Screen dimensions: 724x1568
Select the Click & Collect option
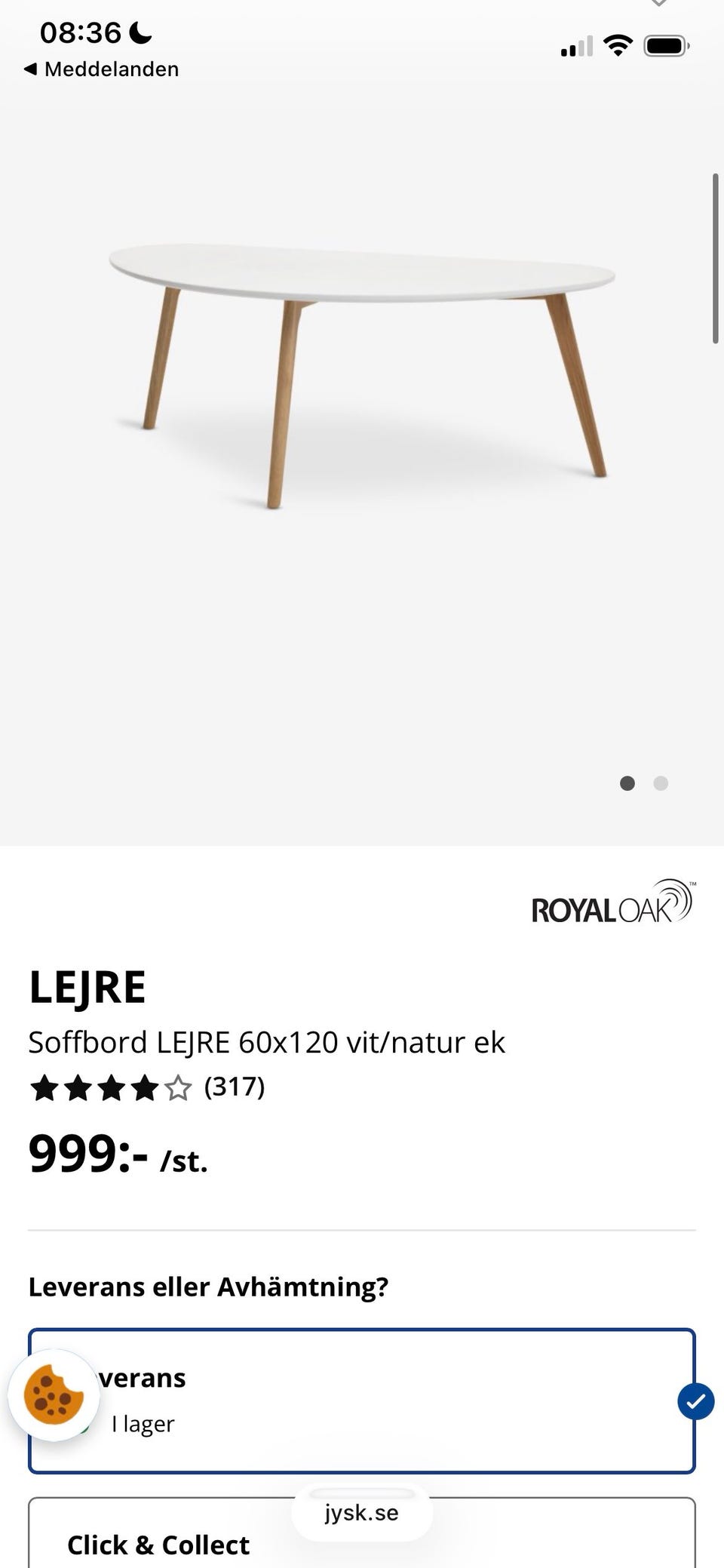coord(158,1545)
